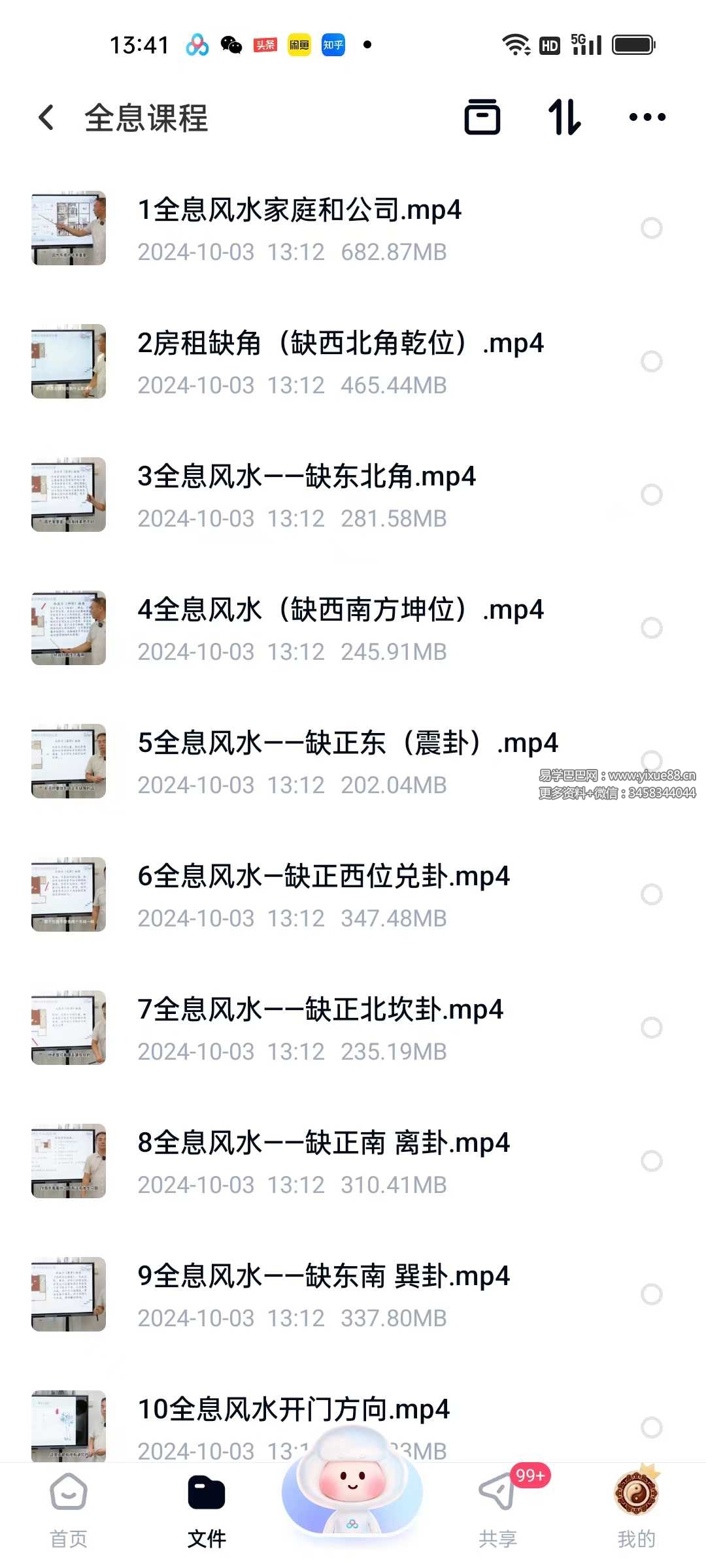This screenshot has width=706, height=1568.
Task: Open the three-dot overflow menu
Action: point(647,118)
